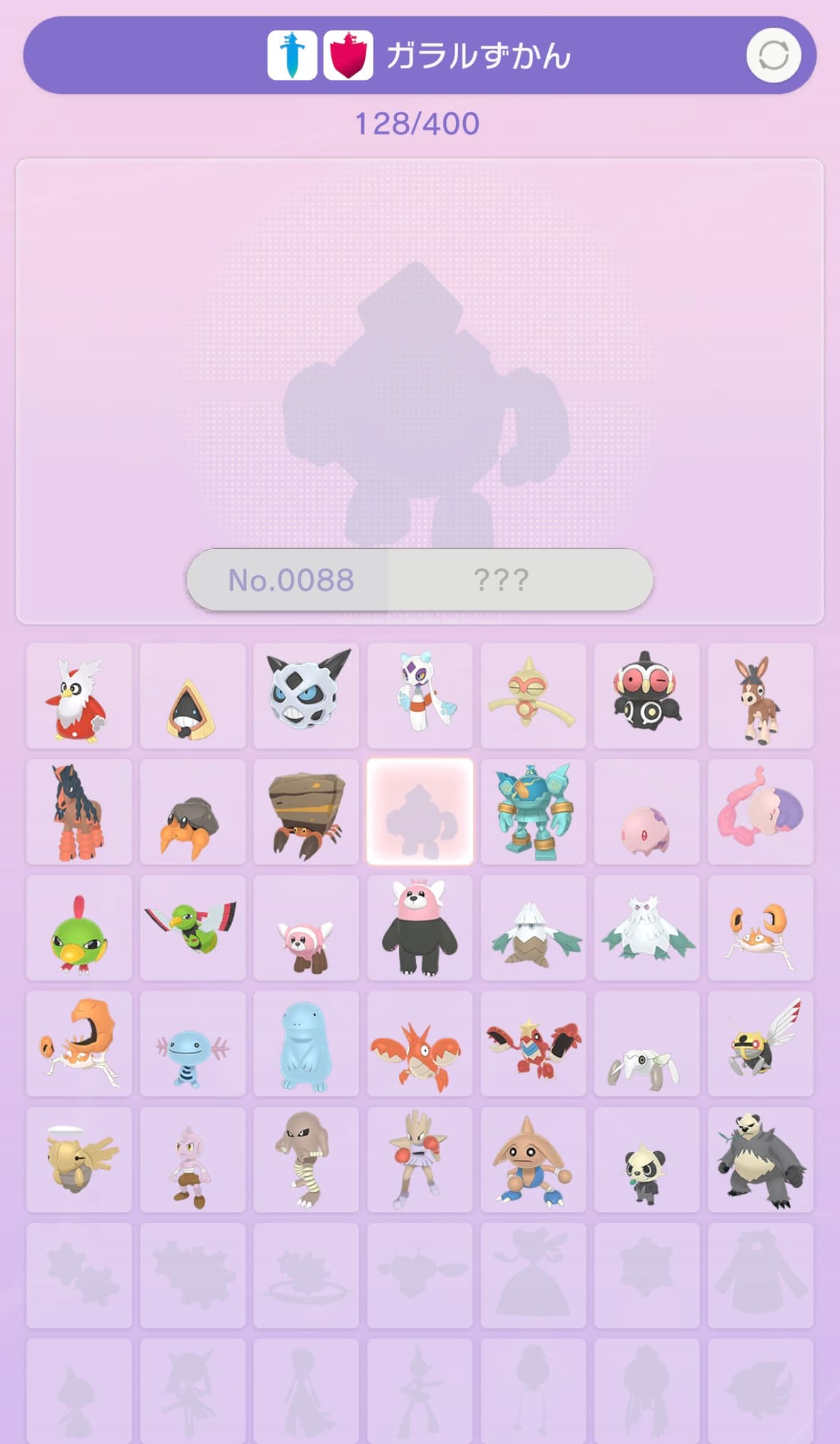
Task: View the Pangoro entry
Action: click(760, 1160)
